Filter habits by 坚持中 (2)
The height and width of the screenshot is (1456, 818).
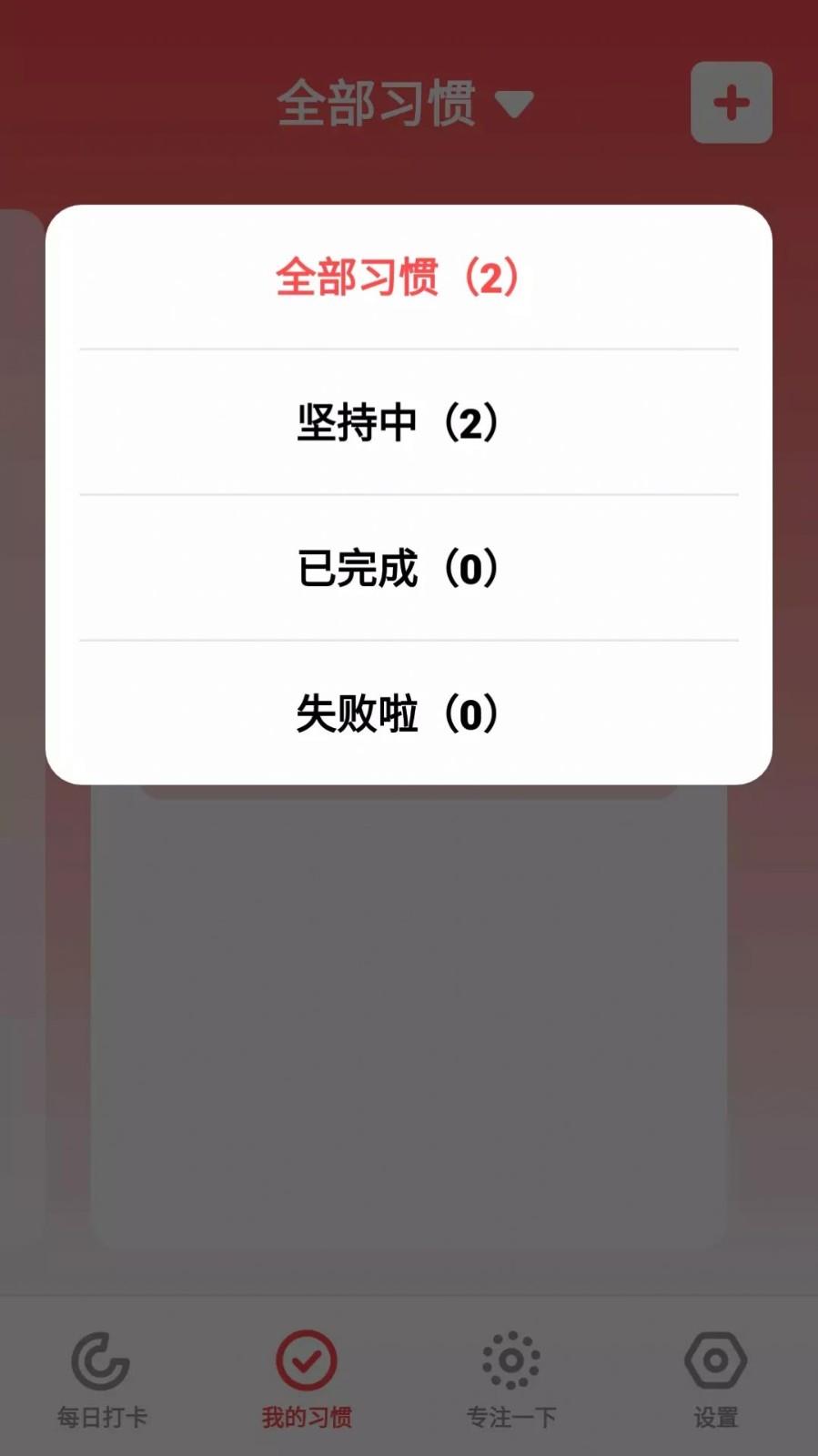399,423
